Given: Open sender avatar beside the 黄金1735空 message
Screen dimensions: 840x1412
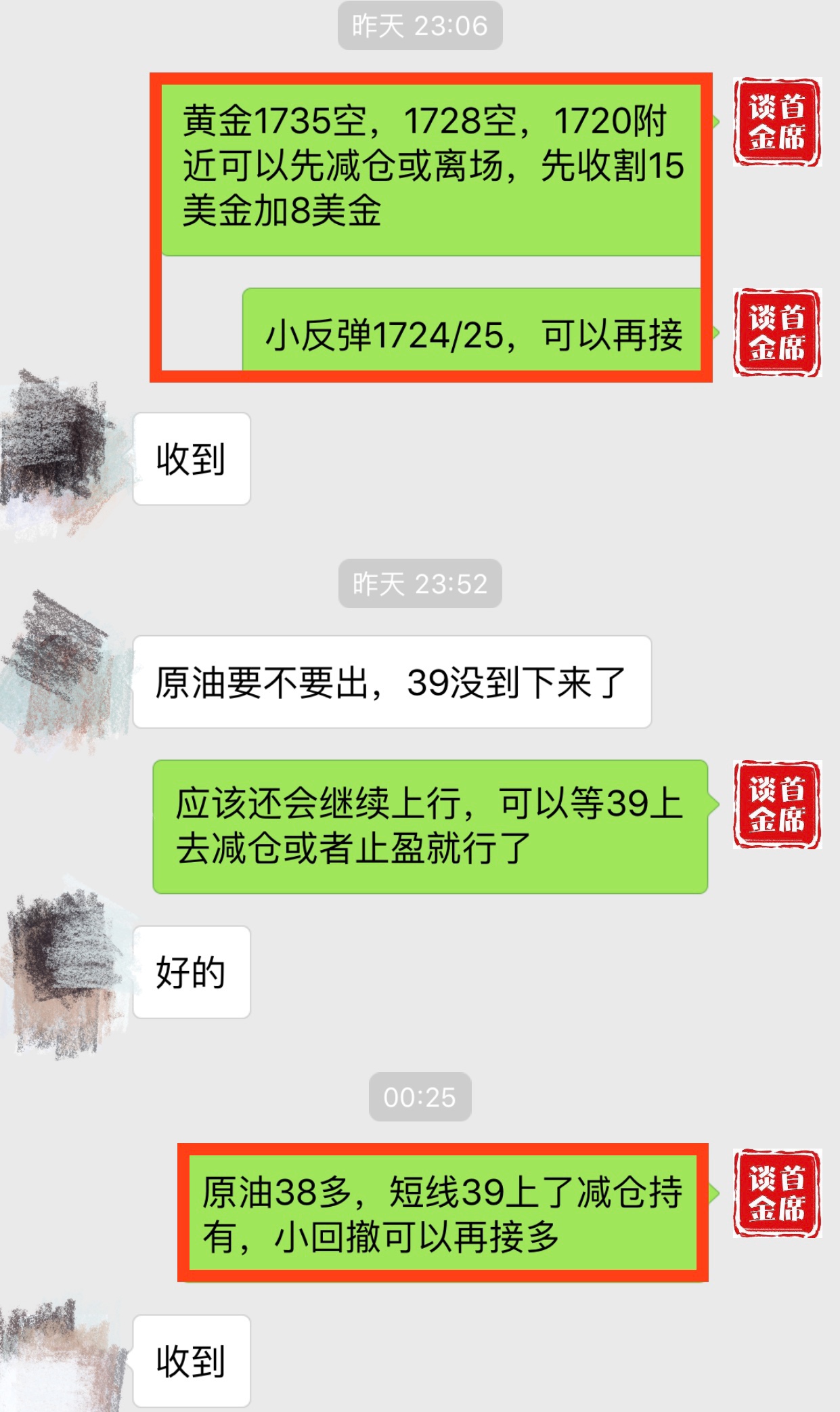Looking at the screenshot, I should pyautogui.click(x=776, y=122).
